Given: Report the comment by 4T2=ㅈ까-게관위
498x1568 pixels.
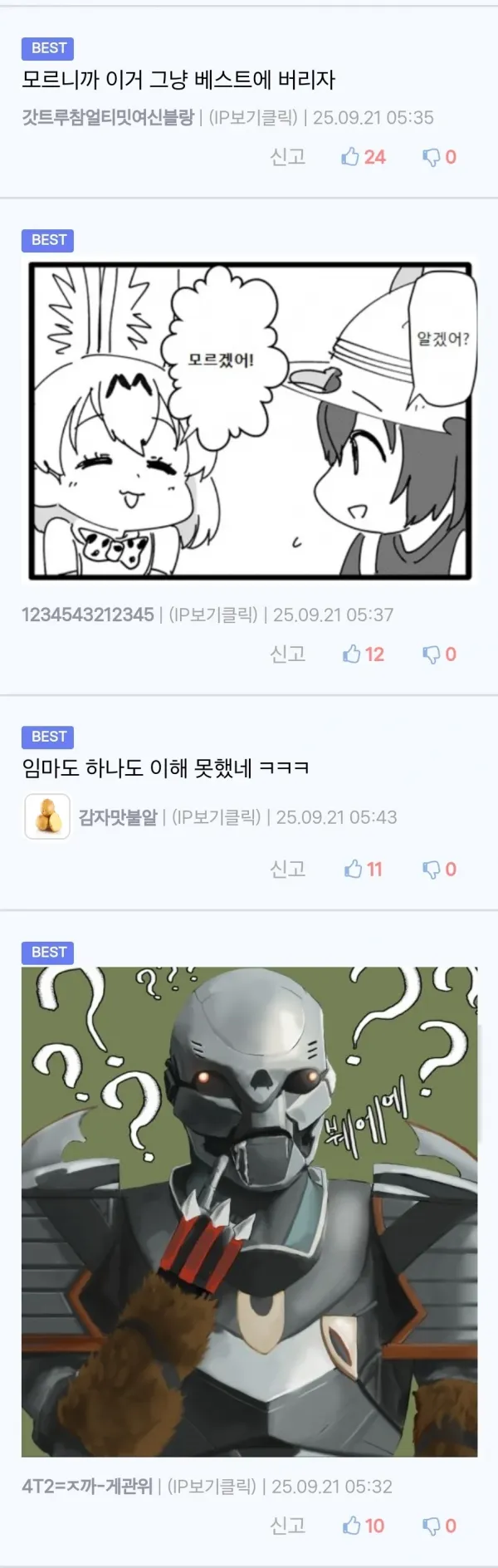Looking at the screenshot, I should tap(287, 1526).
